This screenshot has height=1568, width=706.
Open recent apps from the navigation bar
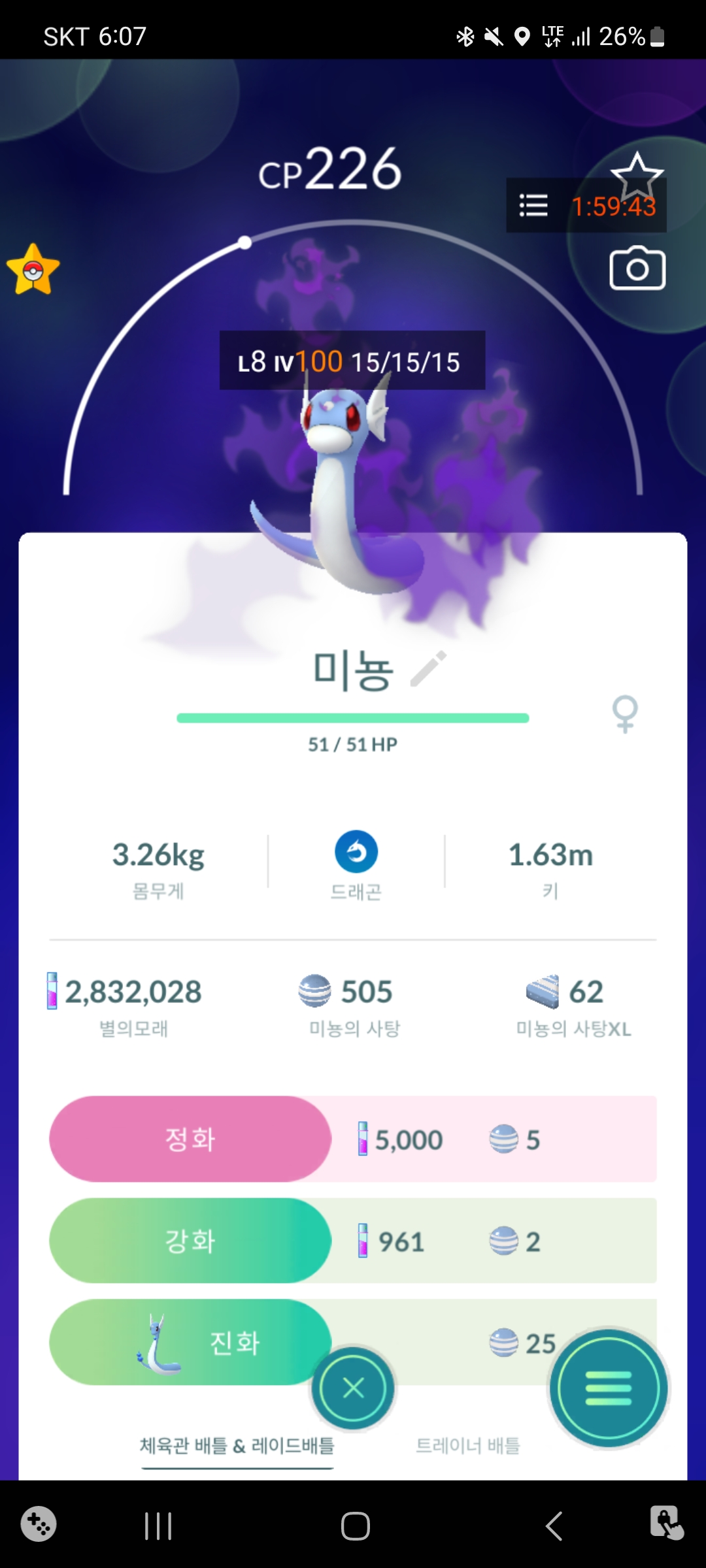coord(158,1526)
